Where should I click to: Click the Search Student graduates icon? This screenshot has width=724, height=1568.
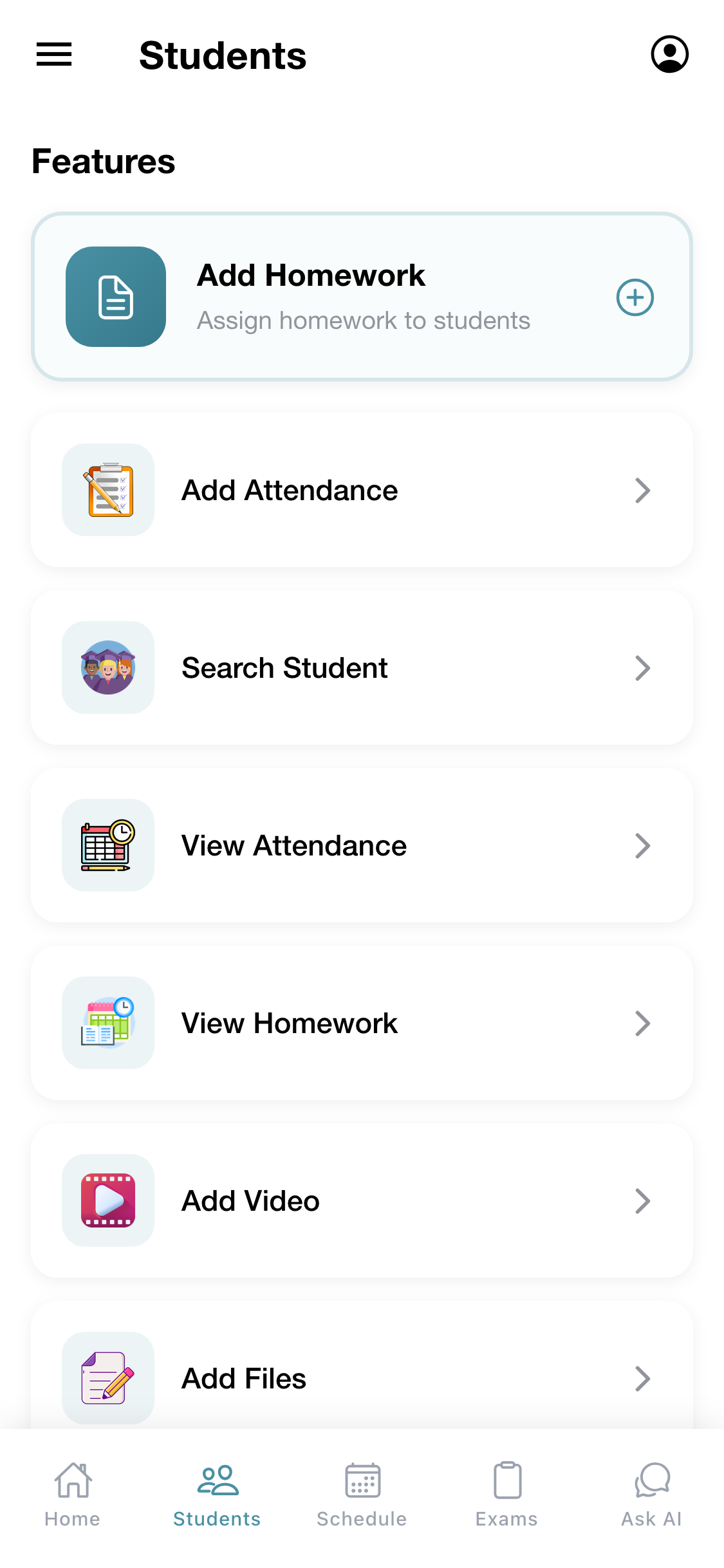coord(107,667)
